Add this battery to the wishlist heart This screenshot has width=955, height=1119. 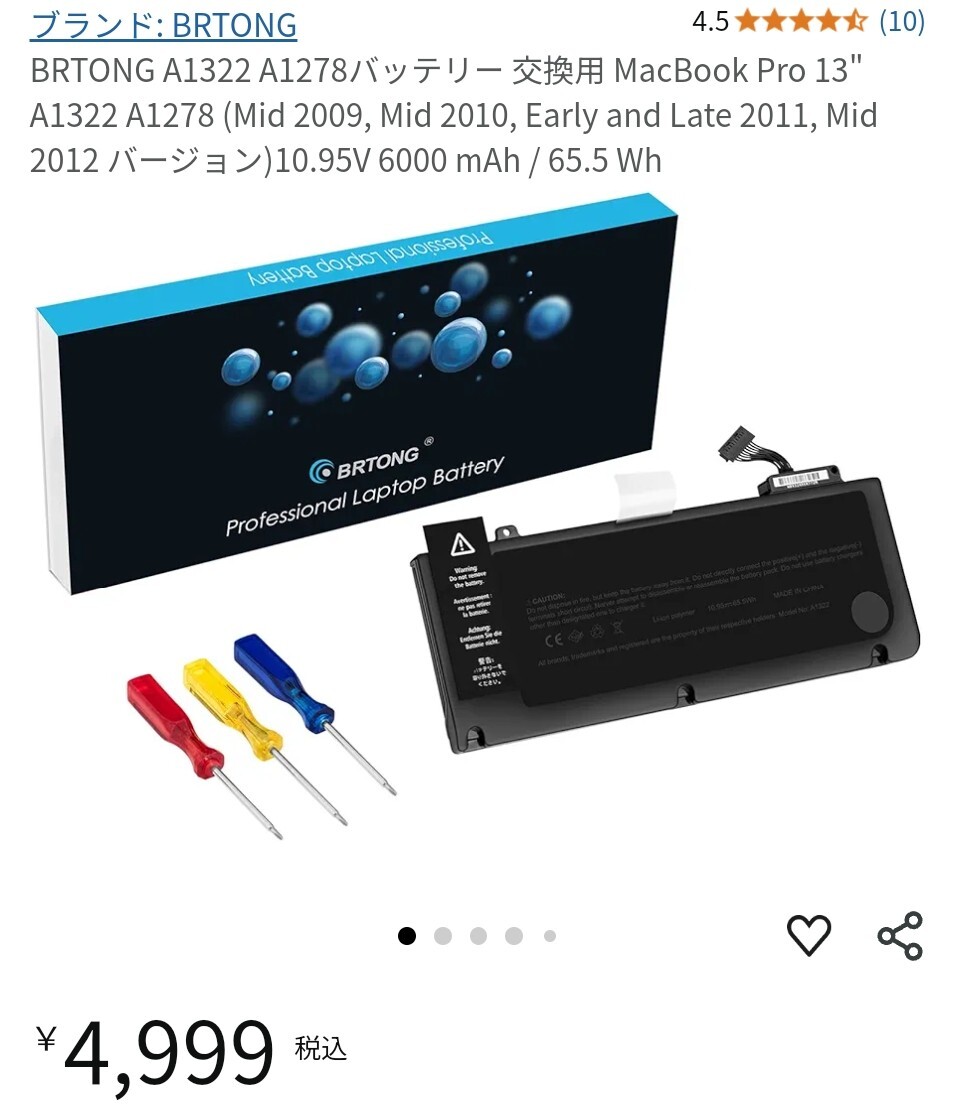tap(808, 935)
